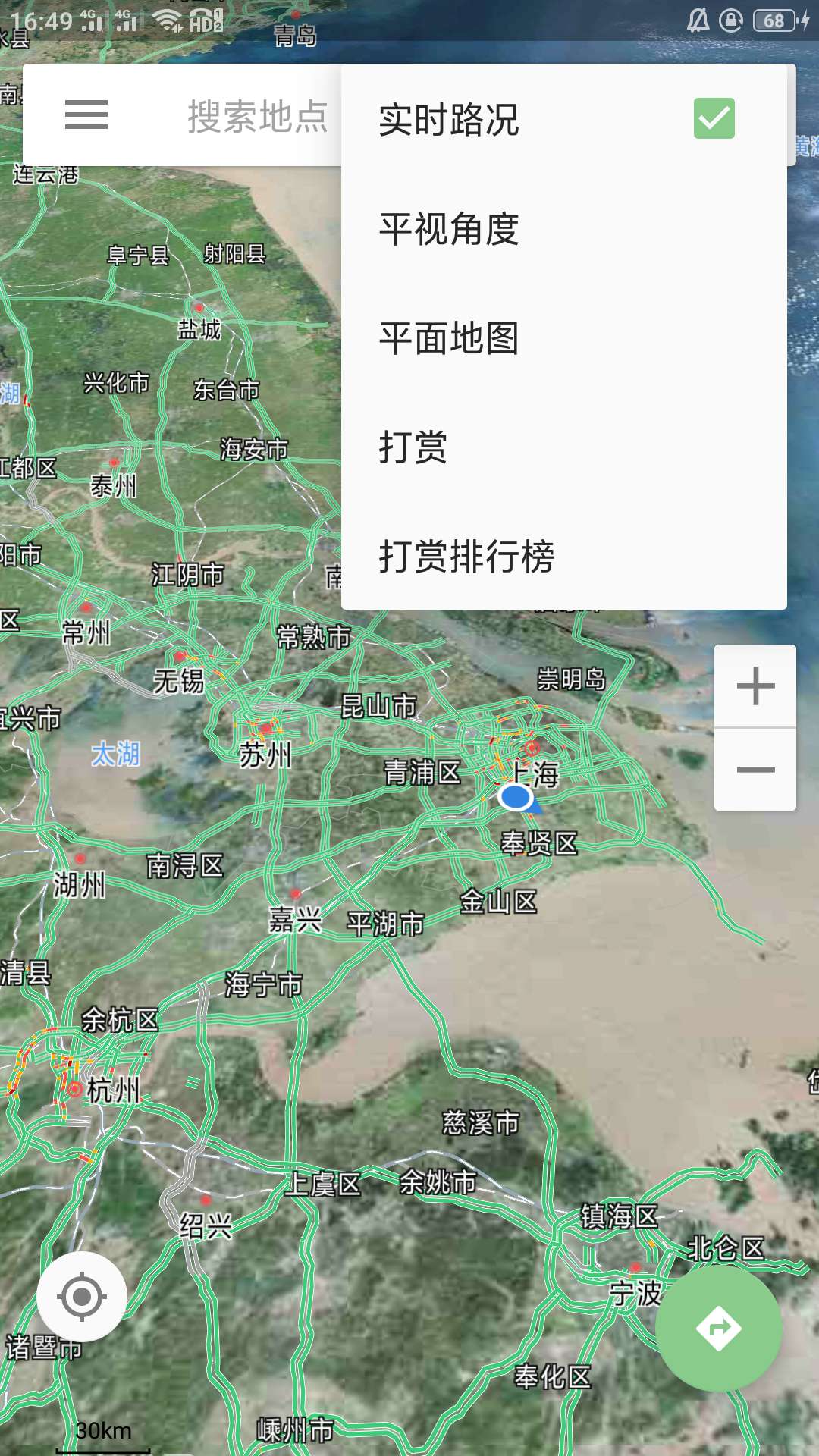This screenshot has width=819, height=1456.
Task: Open the hamburger drawer menu
Action: 86,115
